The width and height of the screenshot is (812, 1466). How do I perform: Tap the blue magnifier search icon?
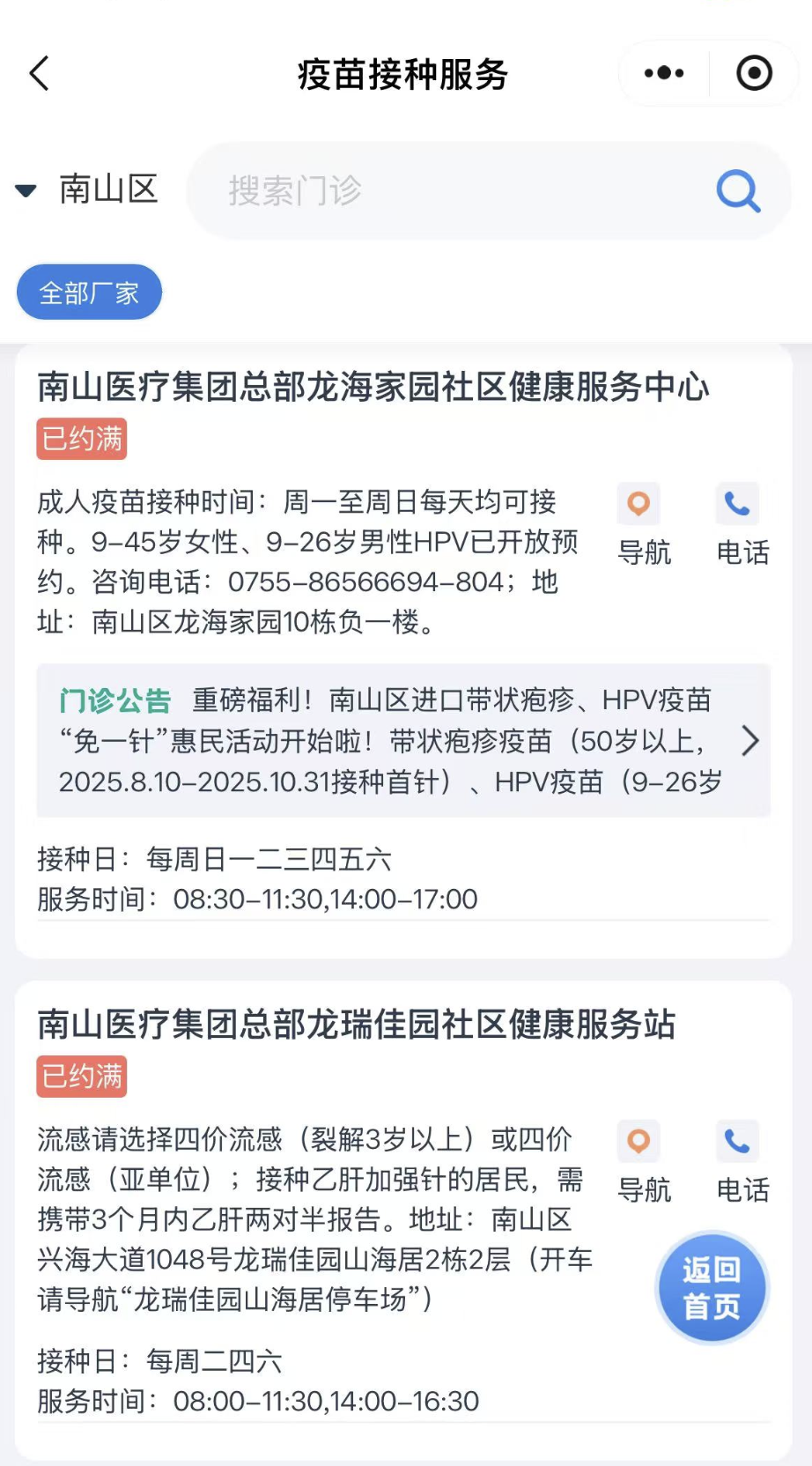click(738, 190)
